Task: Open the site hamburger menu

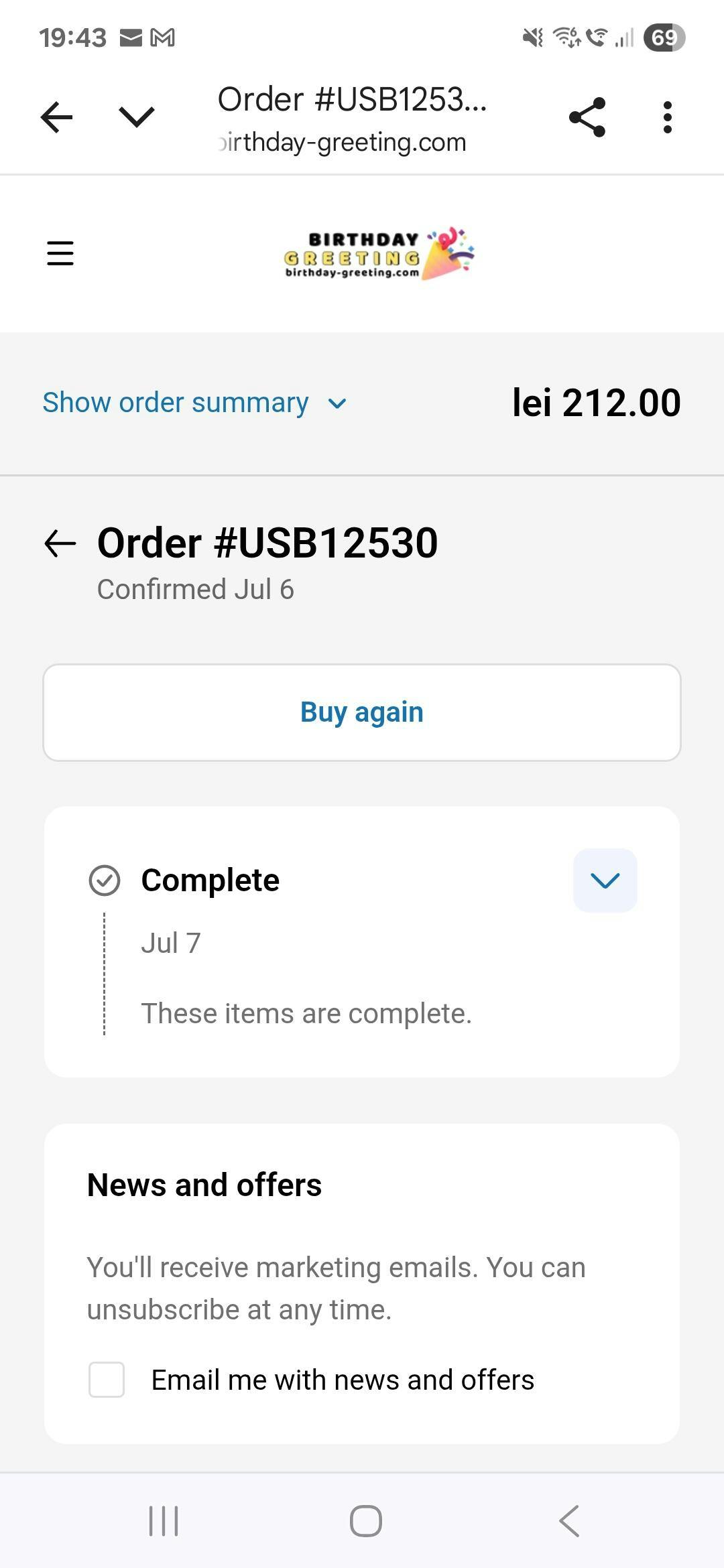Action: (x=60, y=253)
